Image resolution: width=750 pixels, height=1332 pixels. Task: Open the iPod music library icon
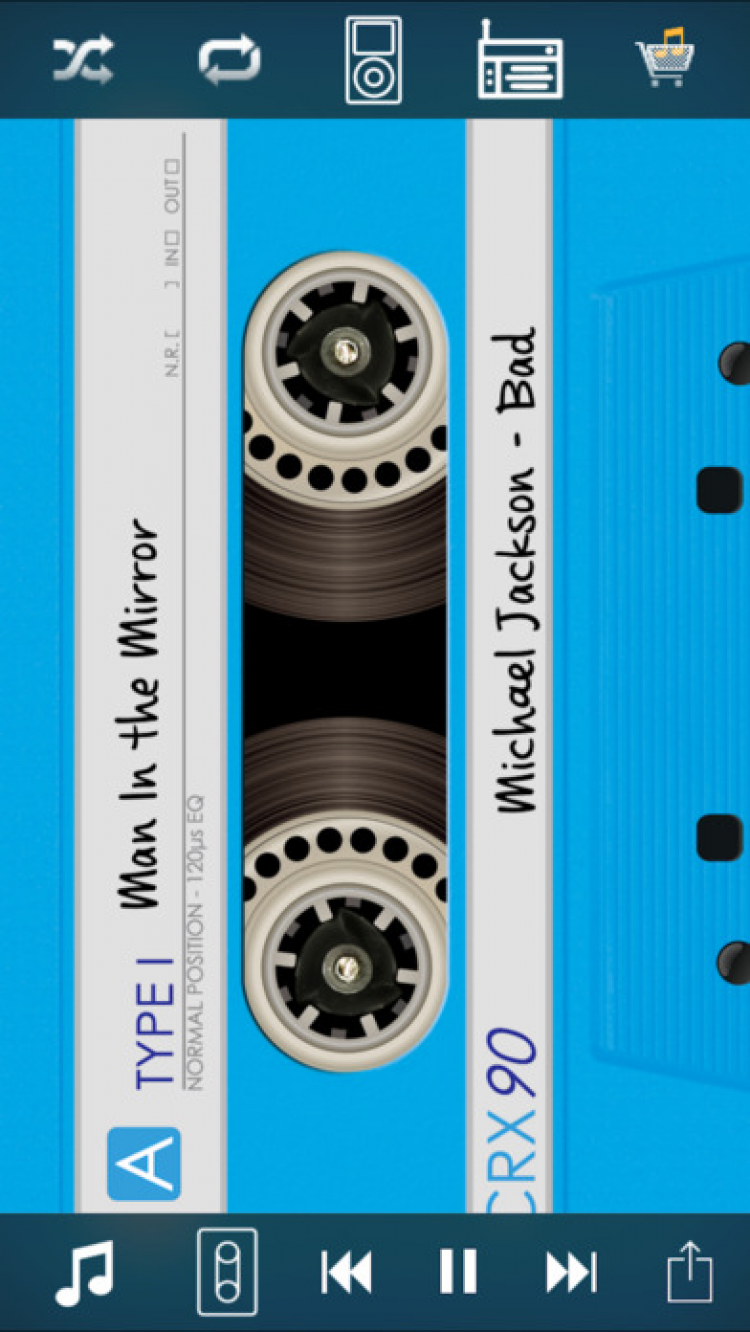click(373, 60)
